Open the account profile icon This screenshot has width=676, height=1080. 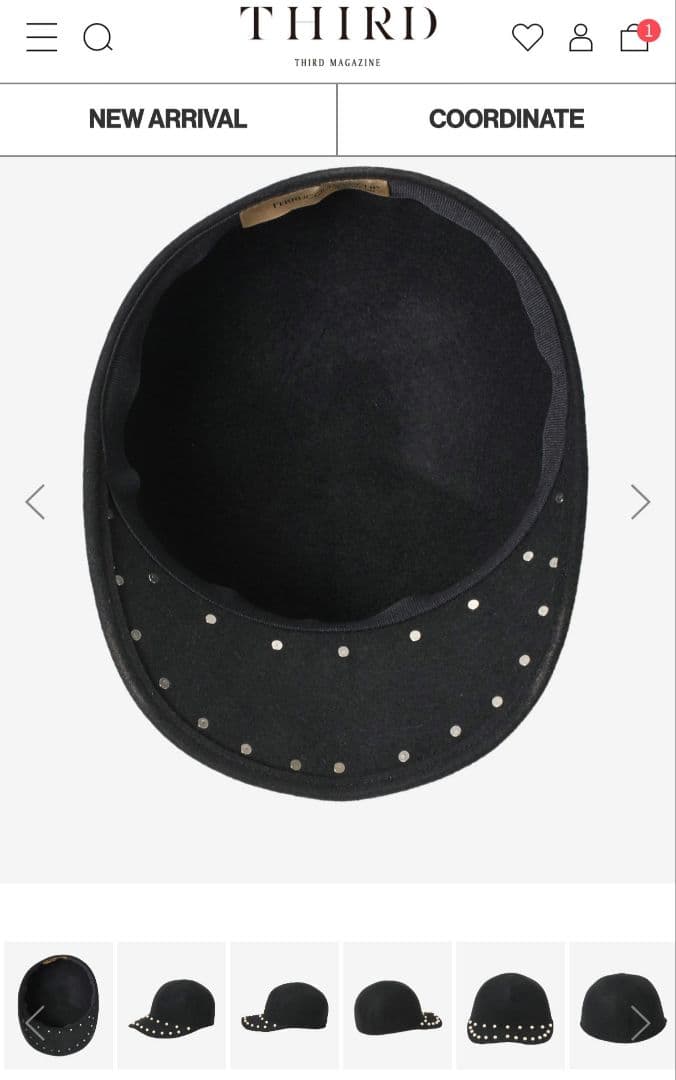click(x=581, y=38)
